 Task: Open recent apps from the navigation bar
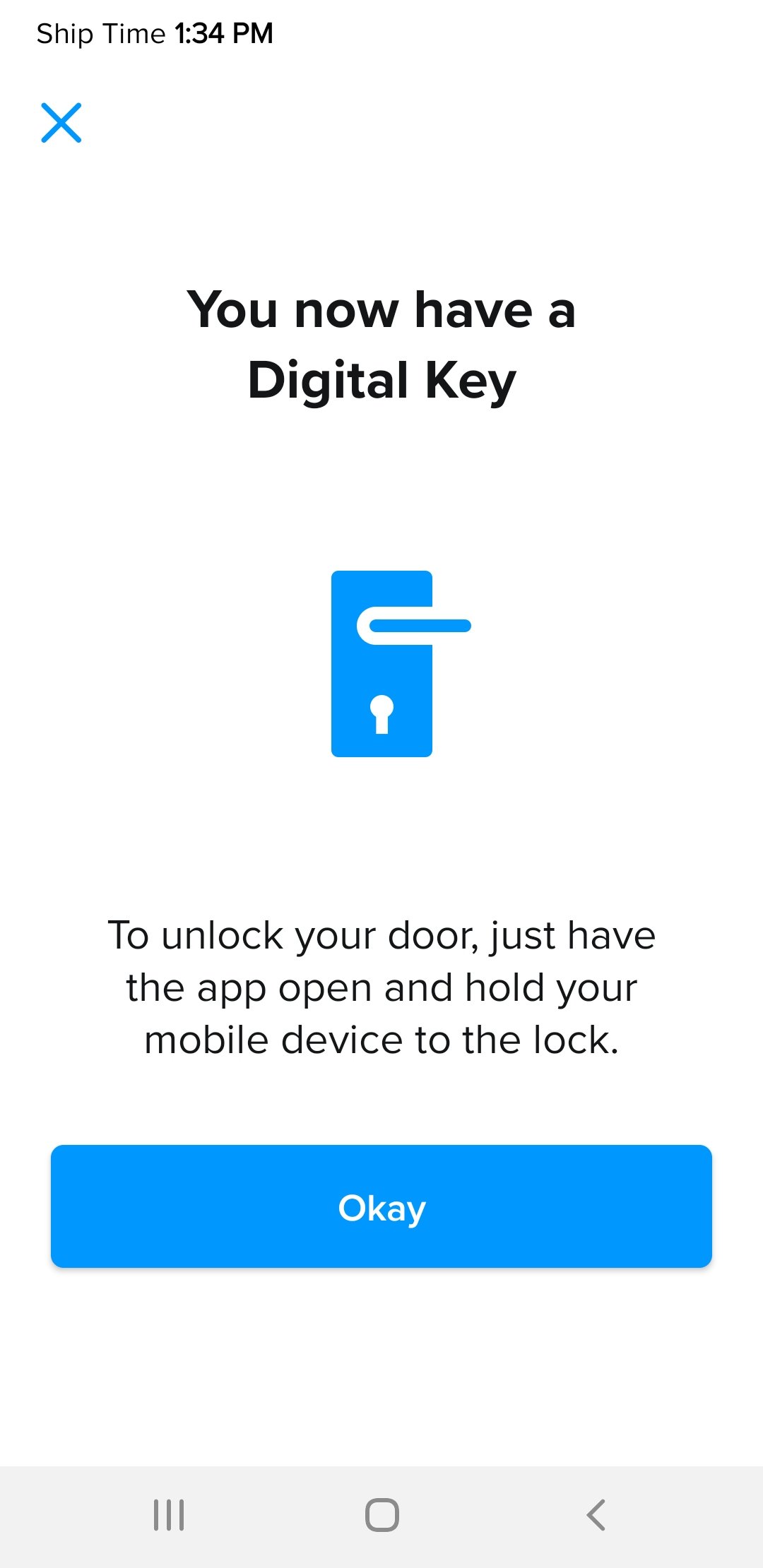coord(169,1515)
